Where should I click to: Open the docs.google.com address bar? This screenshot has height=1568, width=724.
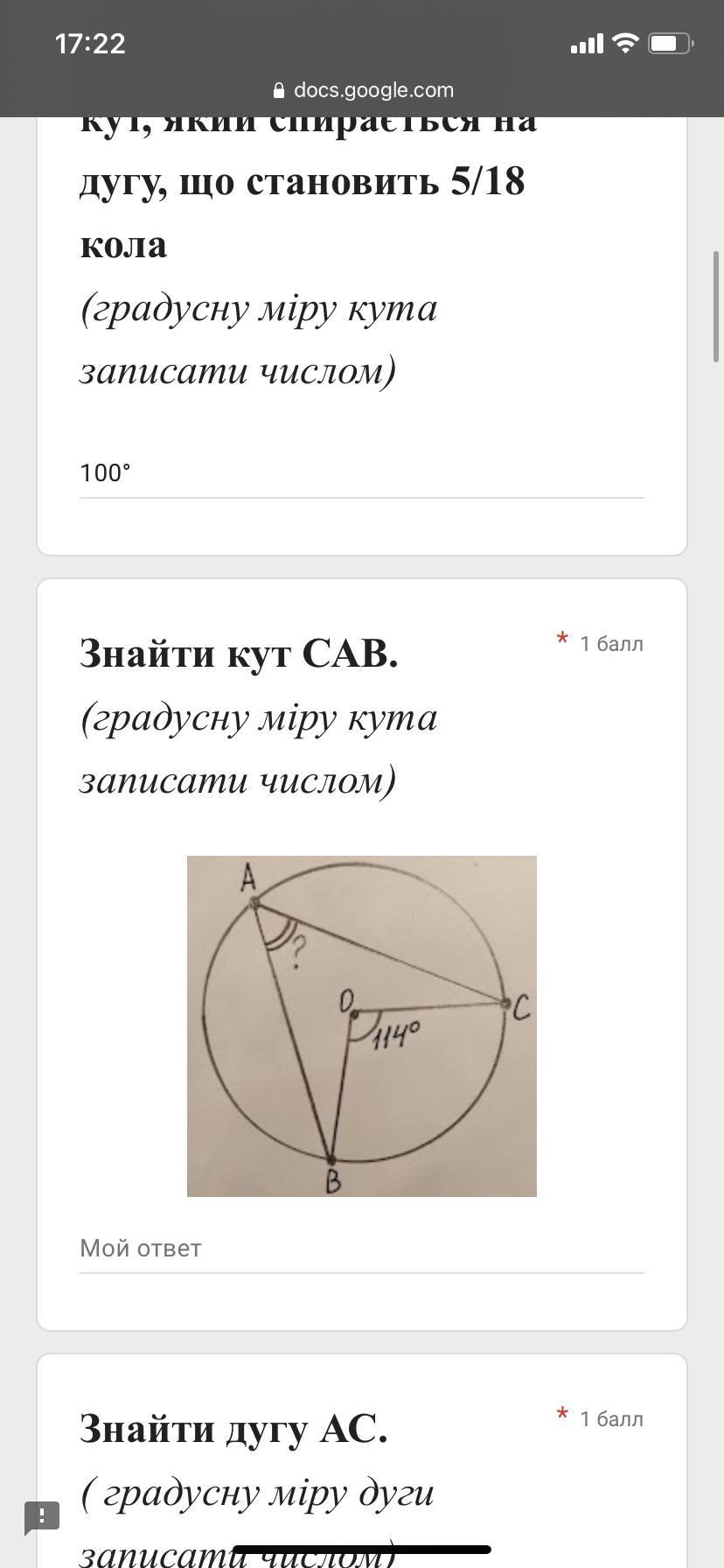click(x=362, y=90)
